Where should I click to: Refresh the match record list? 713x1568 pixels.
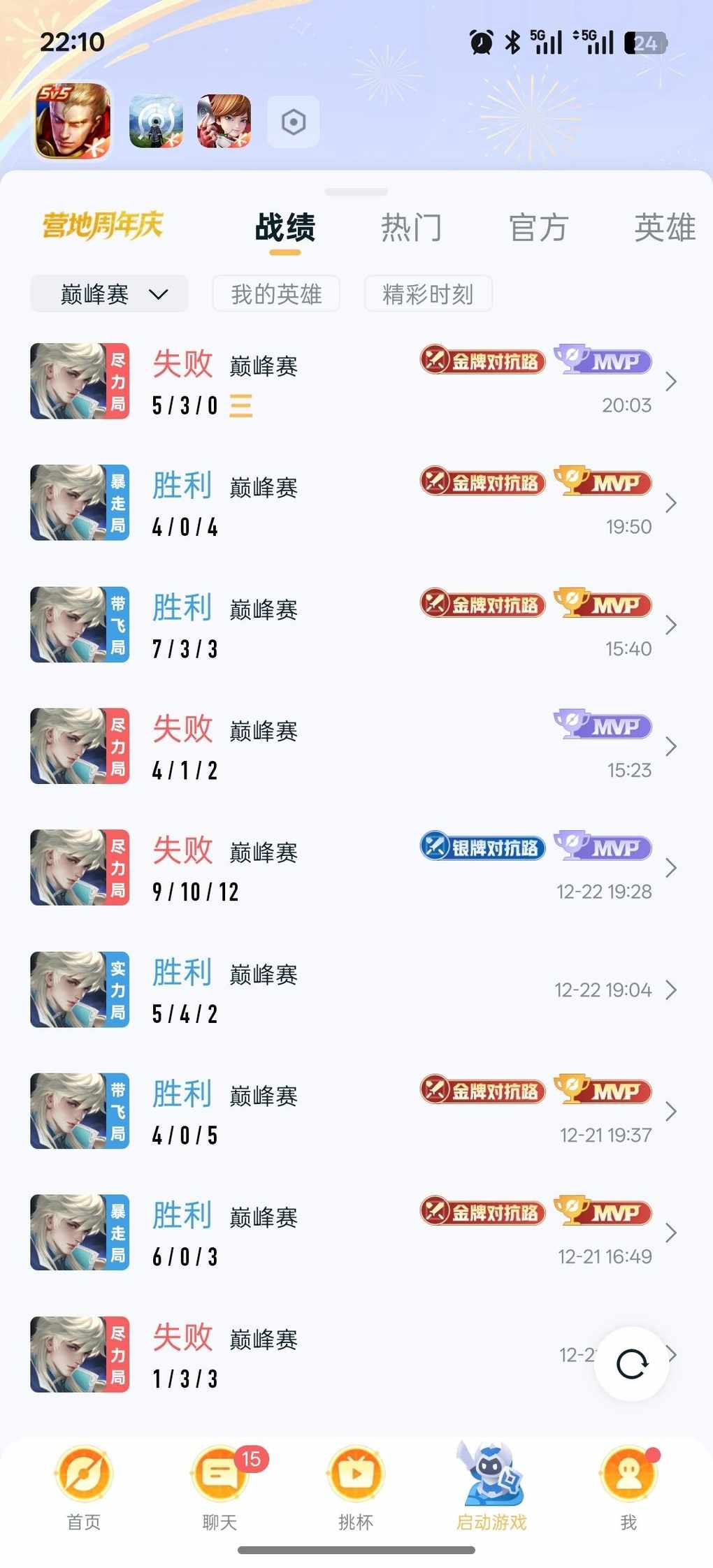point(632,1364)
